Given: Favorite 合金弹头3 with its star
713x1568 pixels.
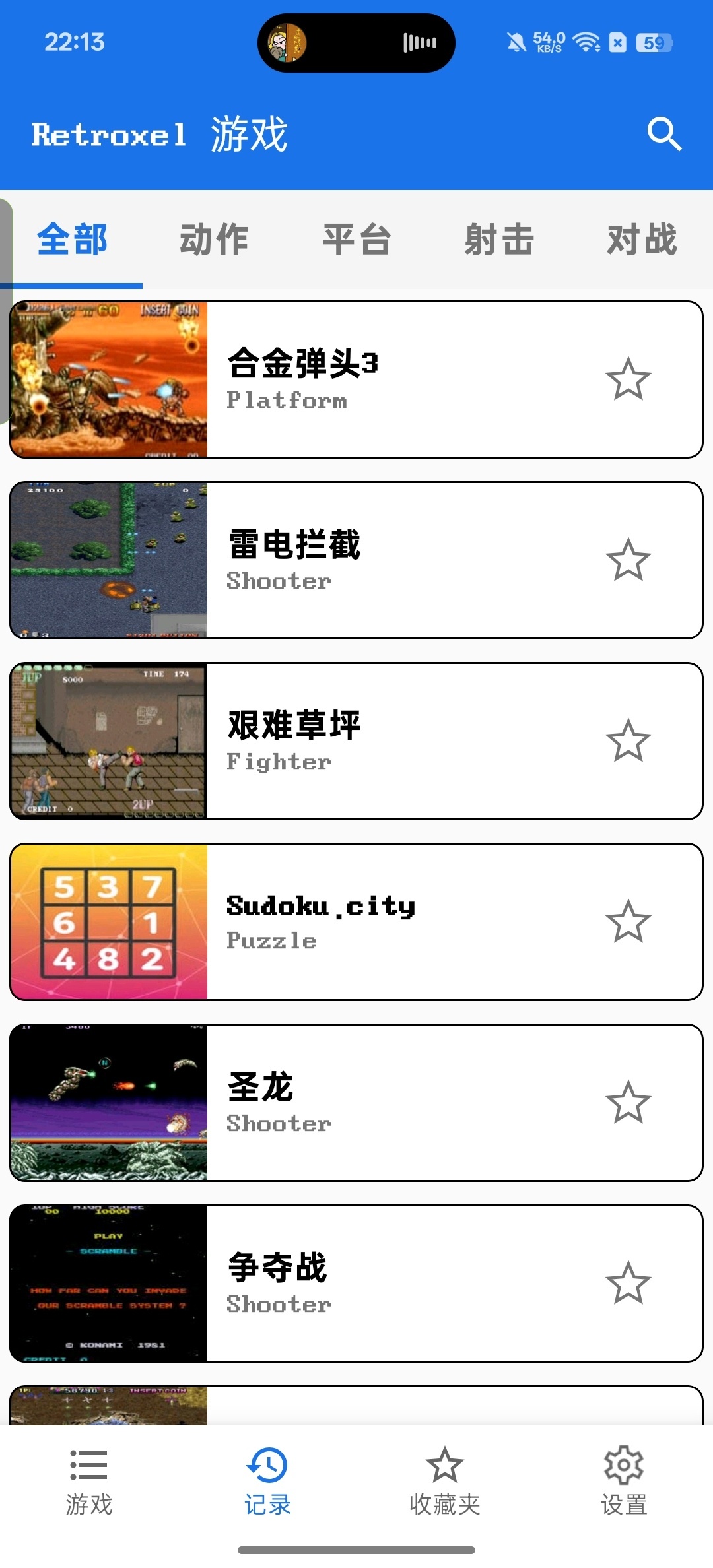Looking at the screenshot, I should 628,379.
